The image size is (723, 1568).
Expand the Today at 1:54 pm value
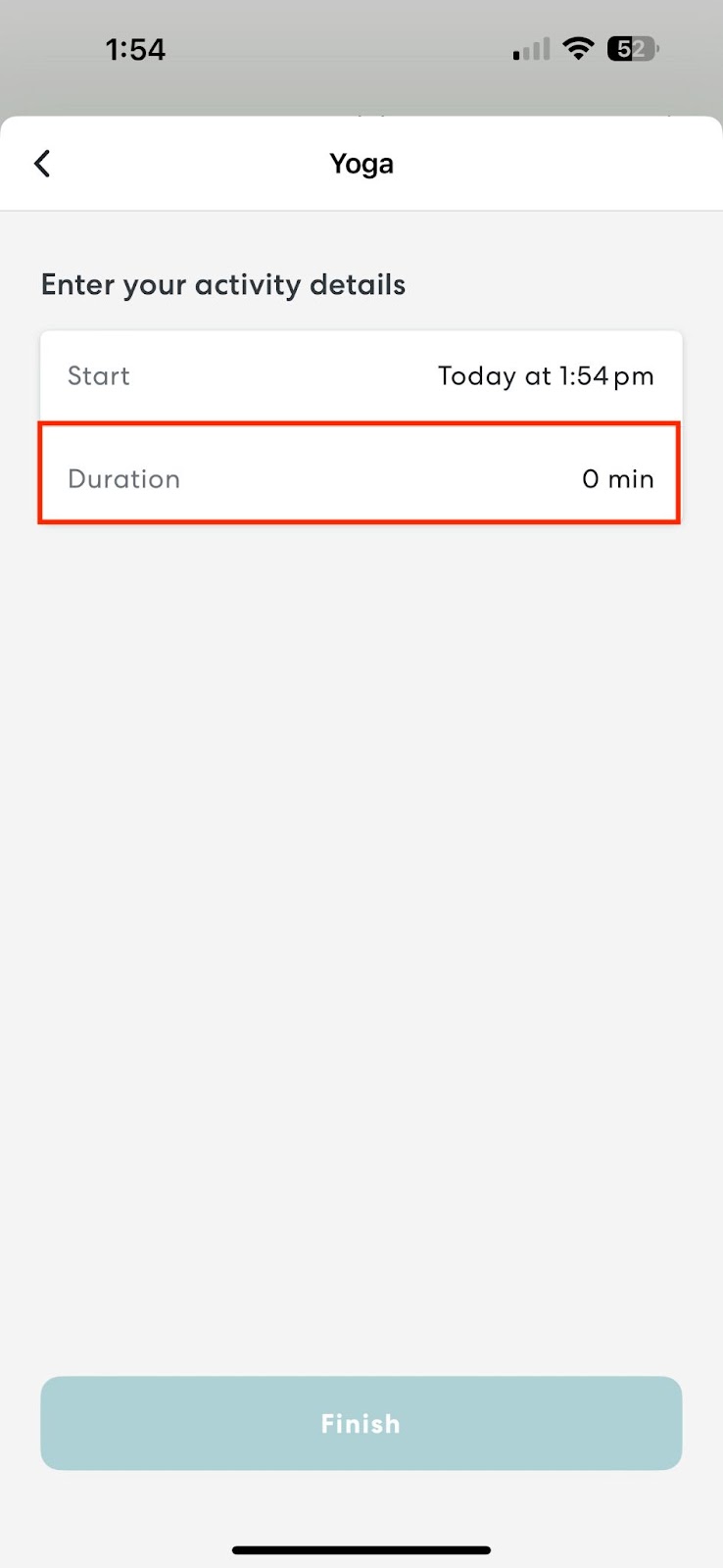coord(546,375)
